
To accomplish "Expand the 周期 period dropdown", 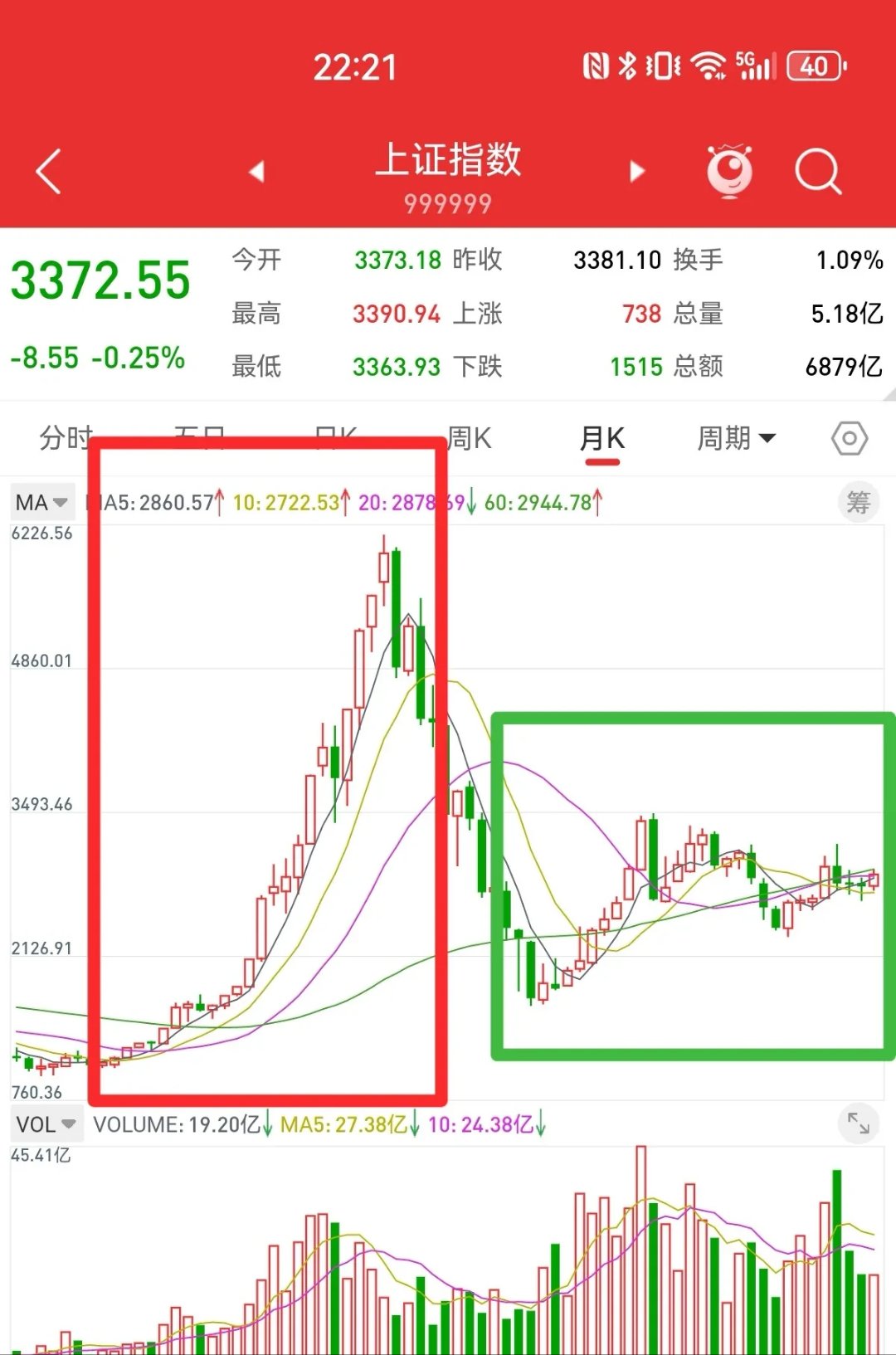I will 735,438.
